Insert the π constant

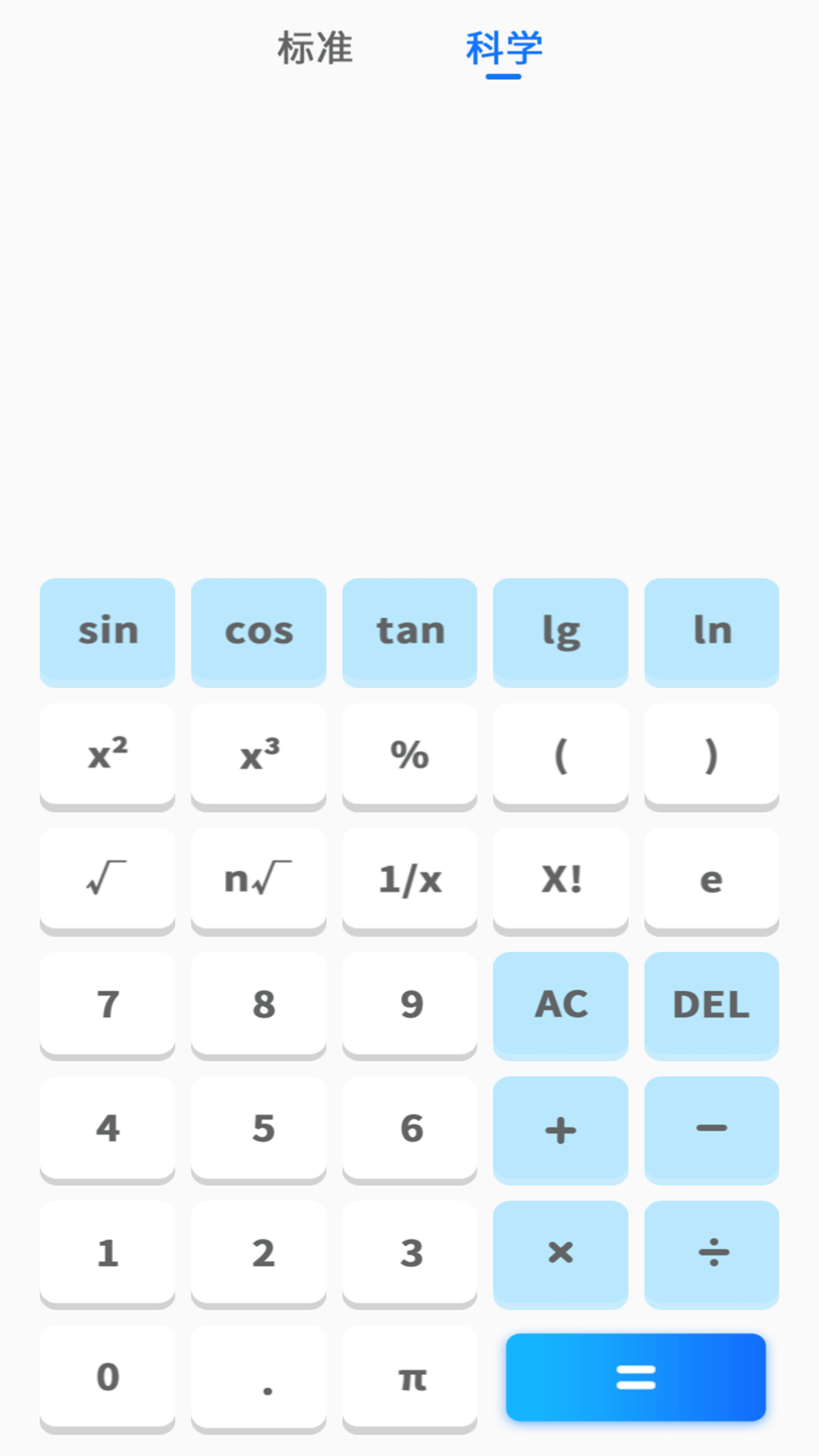pyautogui.click(x=409, y=1376)
